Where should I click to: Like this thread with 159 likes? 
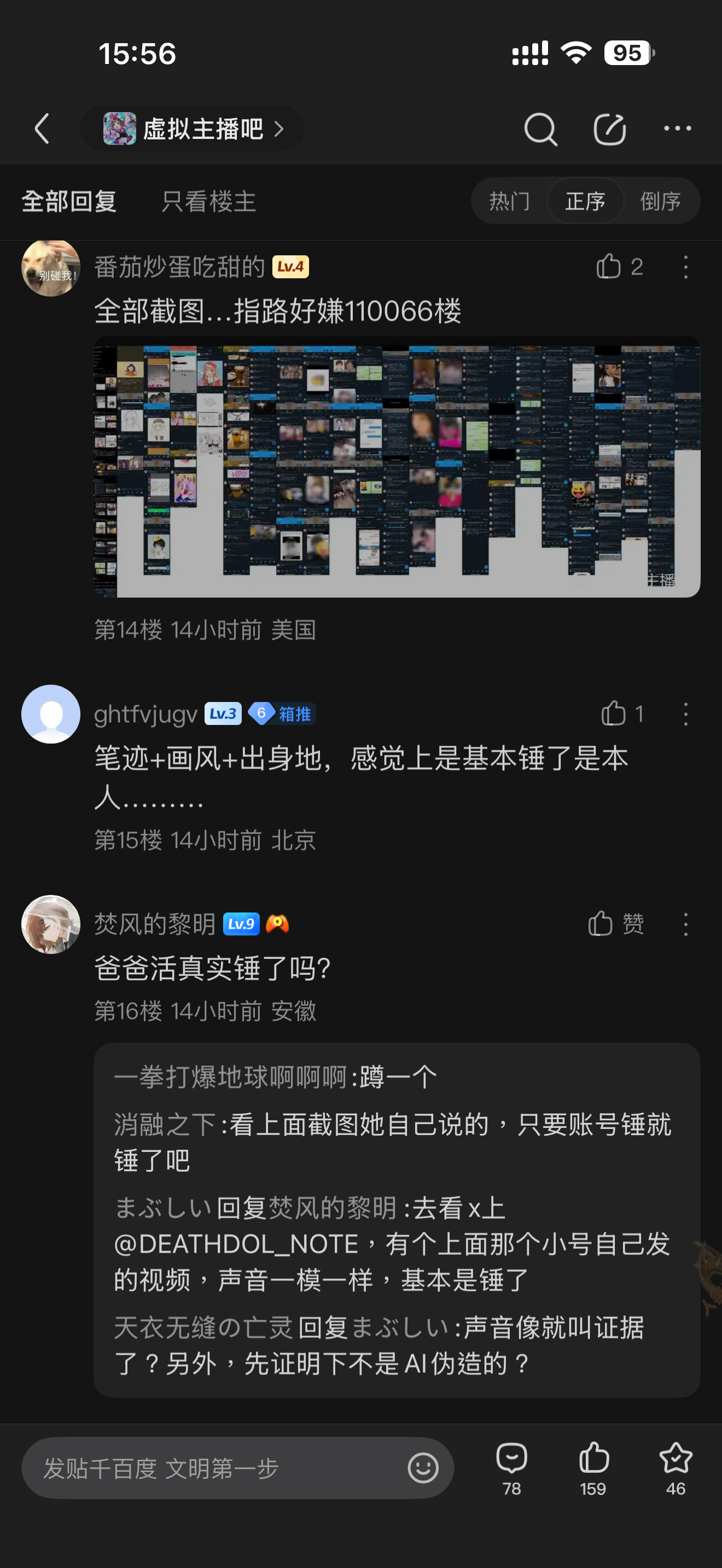pos(593,1466)
